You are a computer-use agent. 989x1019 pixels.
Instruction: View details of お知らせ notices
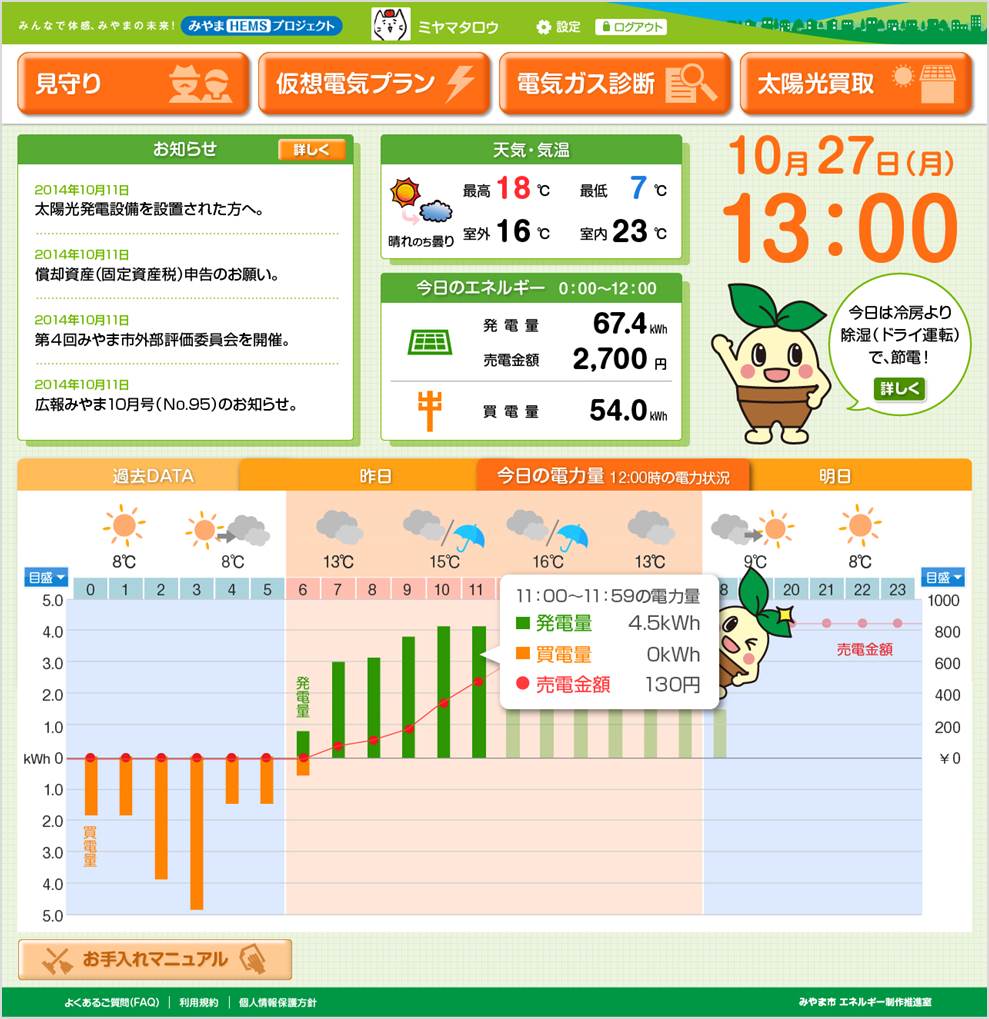pyautogui.click(x=312, y=150)
